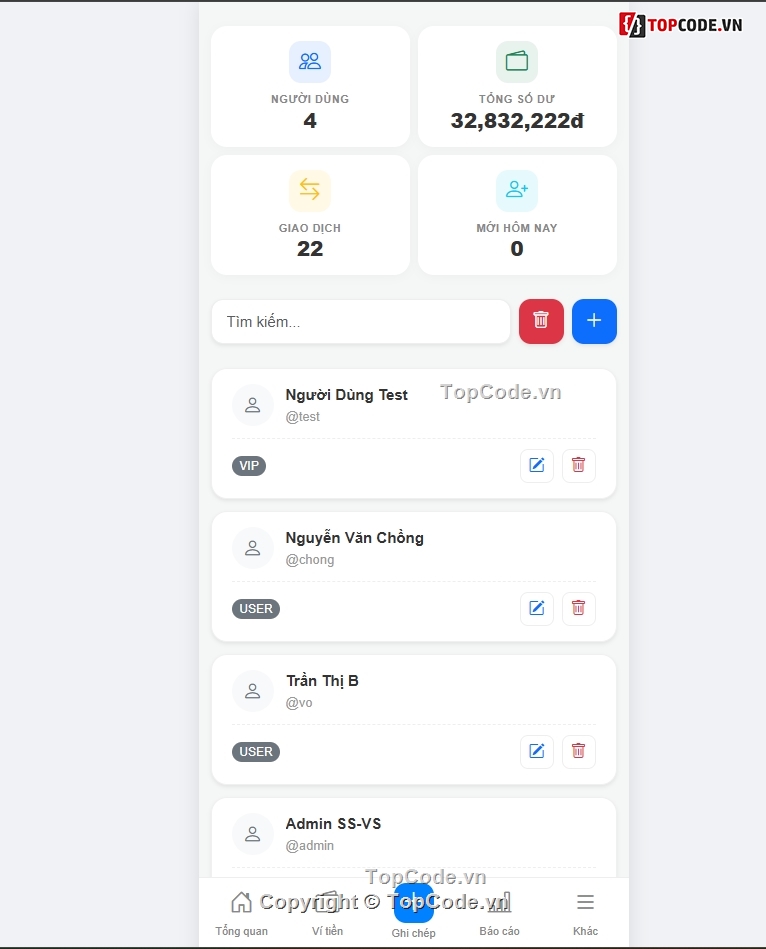766x949 pixels.
Task: Switch to the Ví tiền tab
Action: click(327, 913)
